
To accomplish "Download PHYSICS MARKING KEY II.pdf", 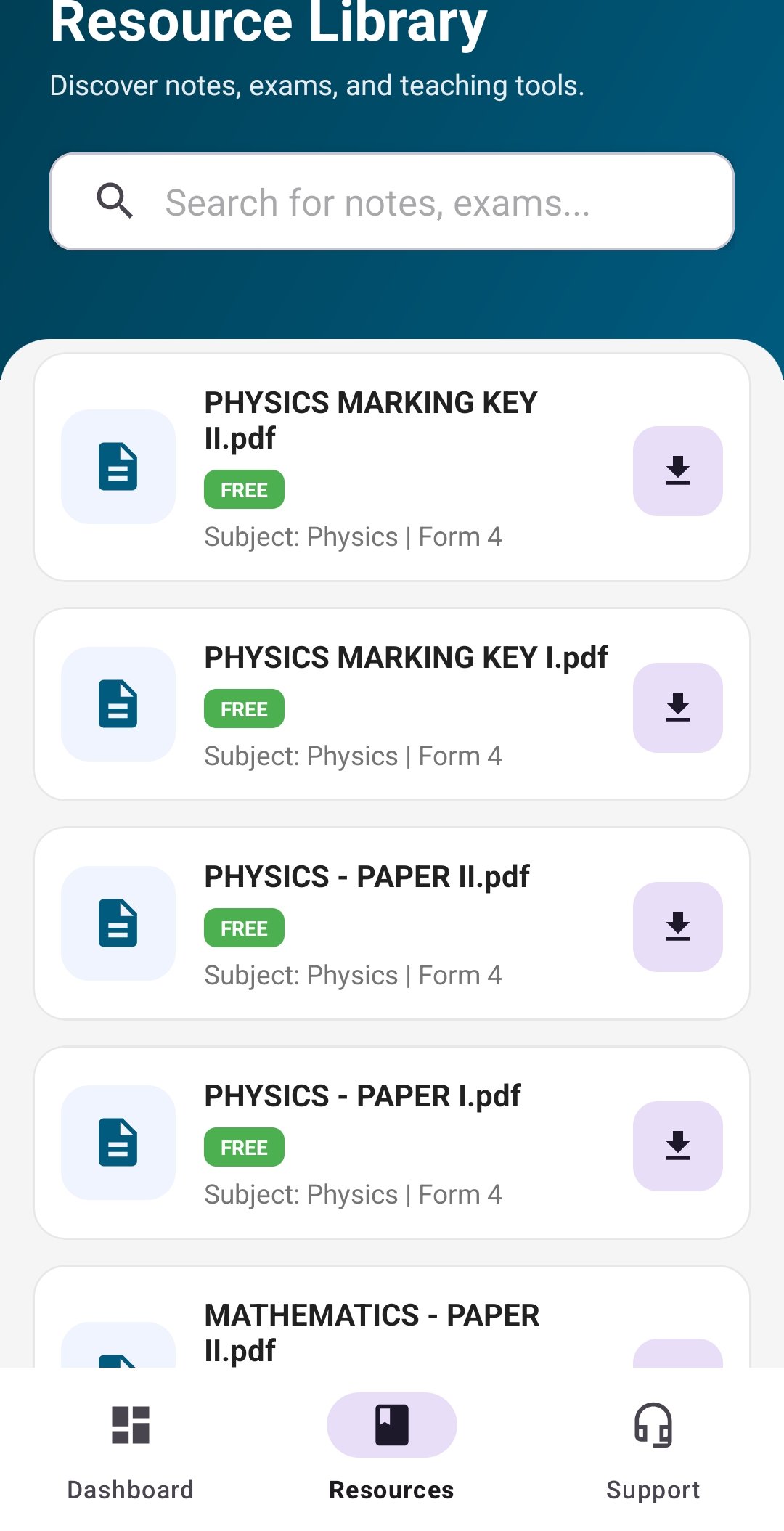I will pos(677,471).
